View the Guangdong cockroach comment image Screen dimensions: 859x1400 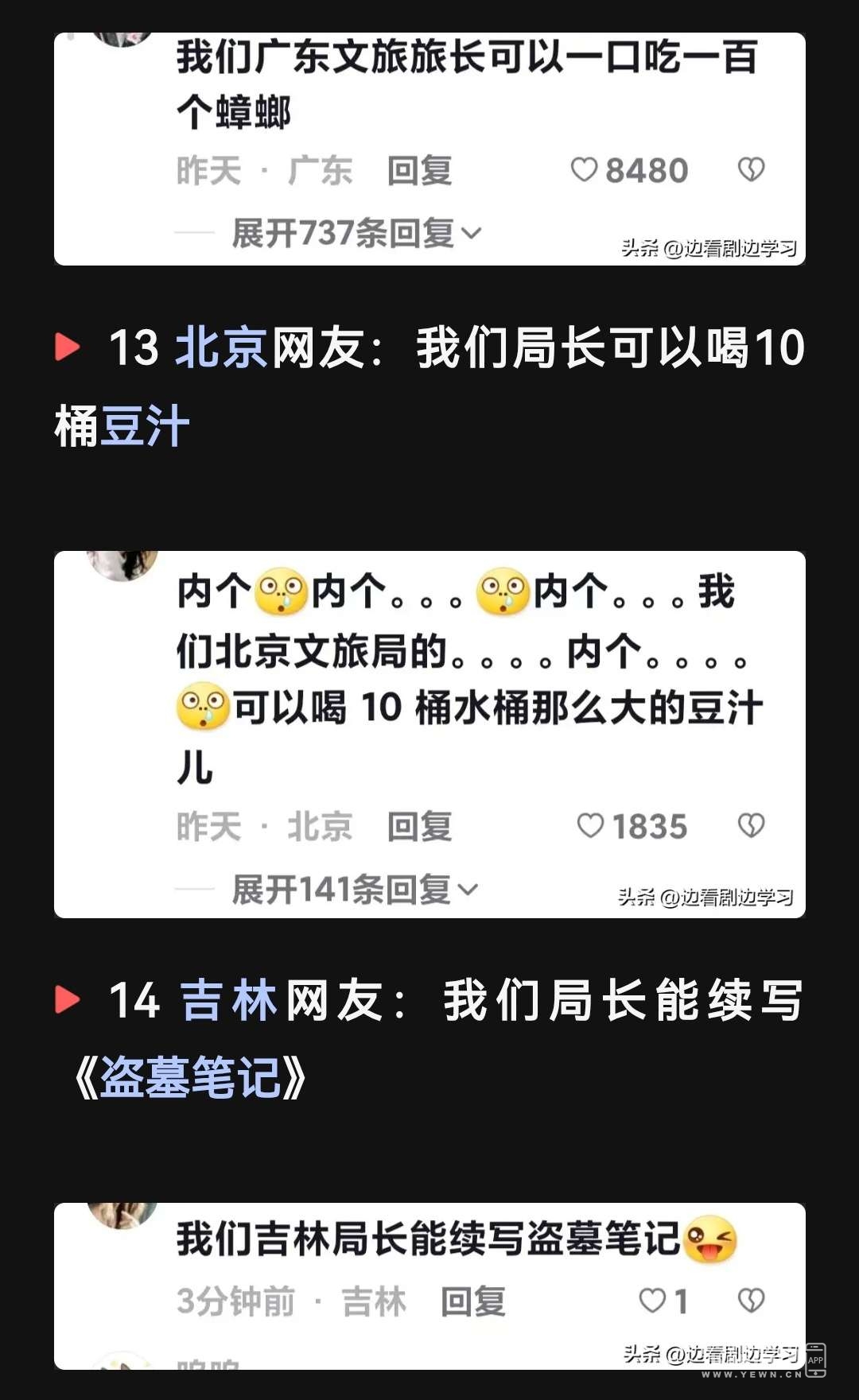point(429,149)
